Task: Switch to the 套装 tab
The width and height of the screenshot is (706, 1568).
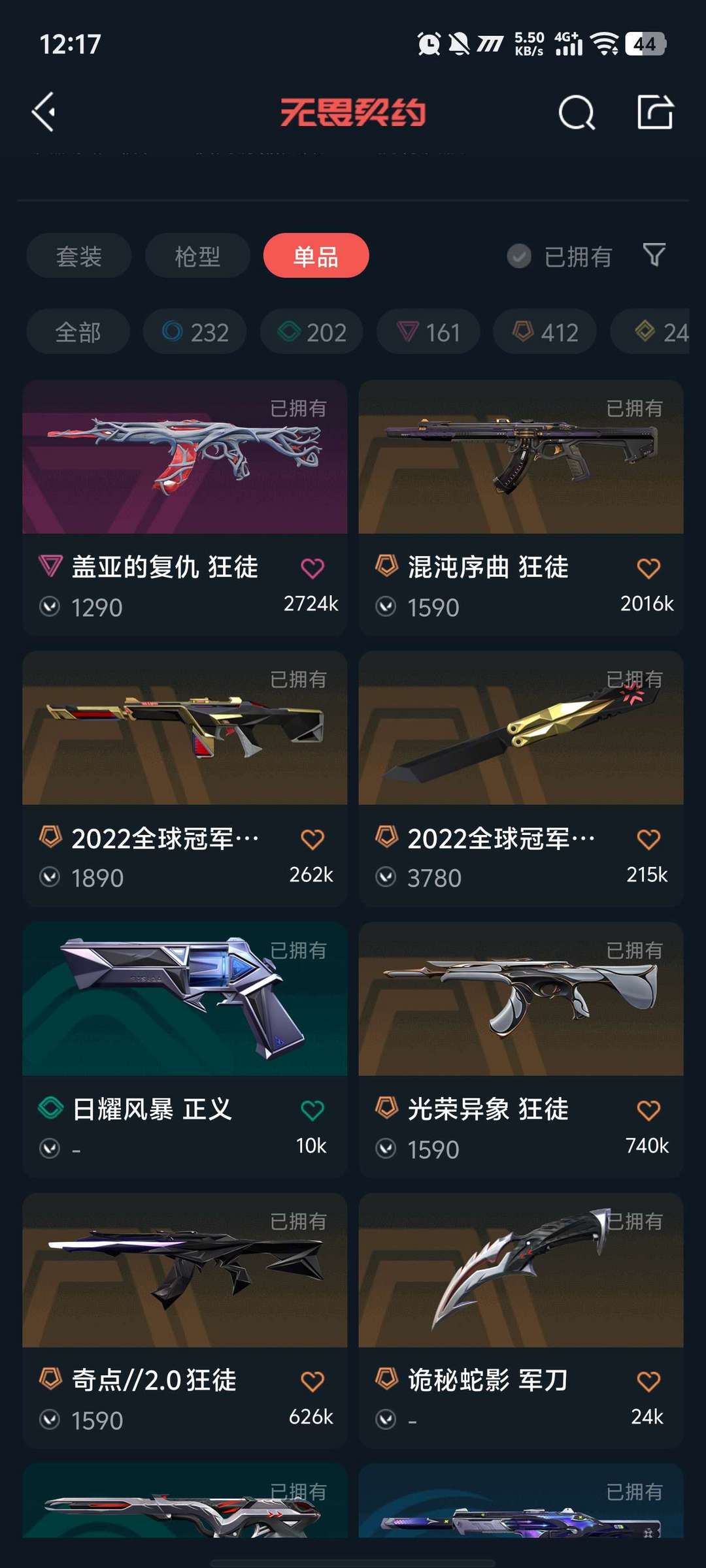Action: coord(79,255)
